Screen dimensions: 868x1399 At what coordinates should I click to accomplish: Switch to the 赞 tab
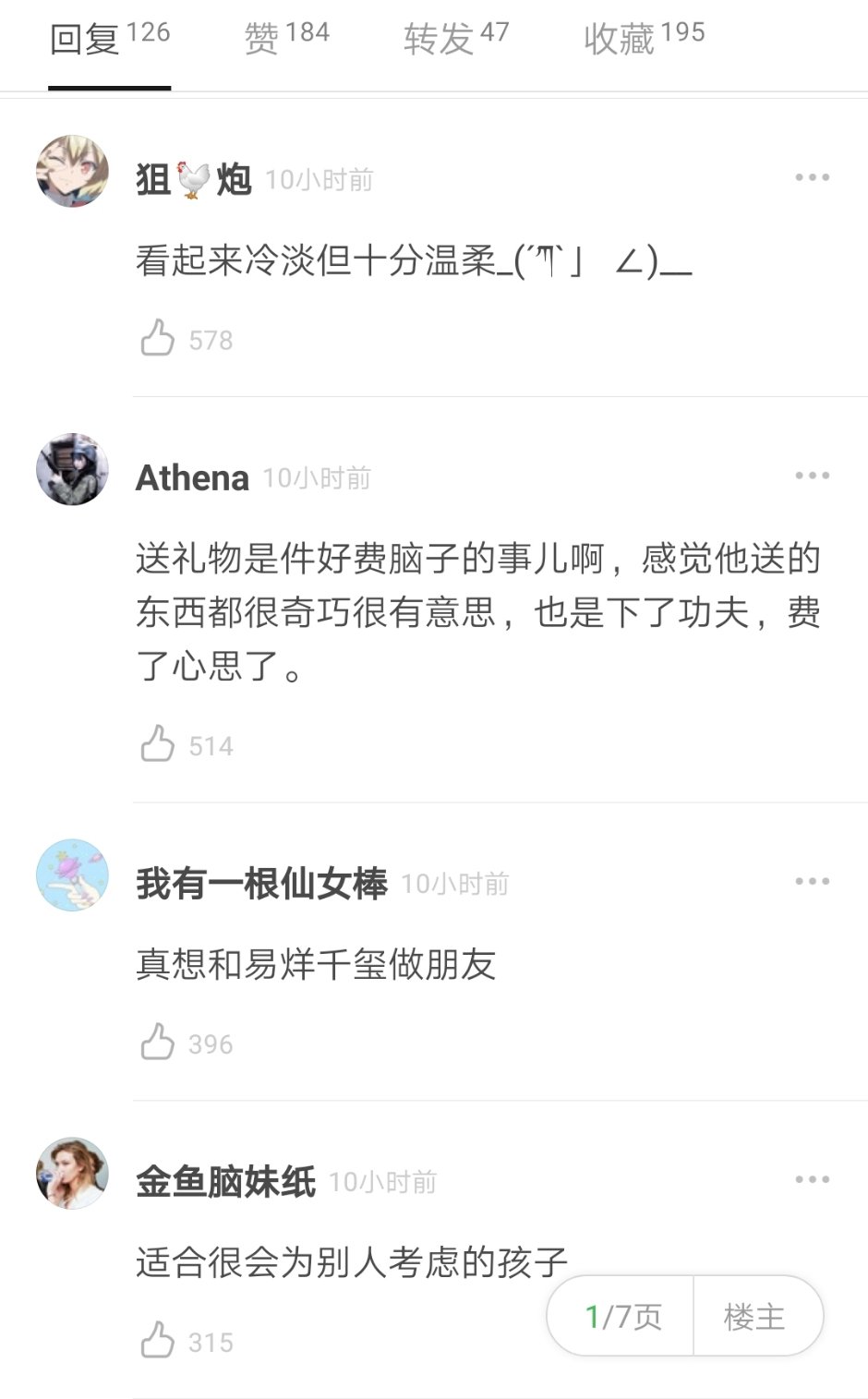(x=286, y=37)
